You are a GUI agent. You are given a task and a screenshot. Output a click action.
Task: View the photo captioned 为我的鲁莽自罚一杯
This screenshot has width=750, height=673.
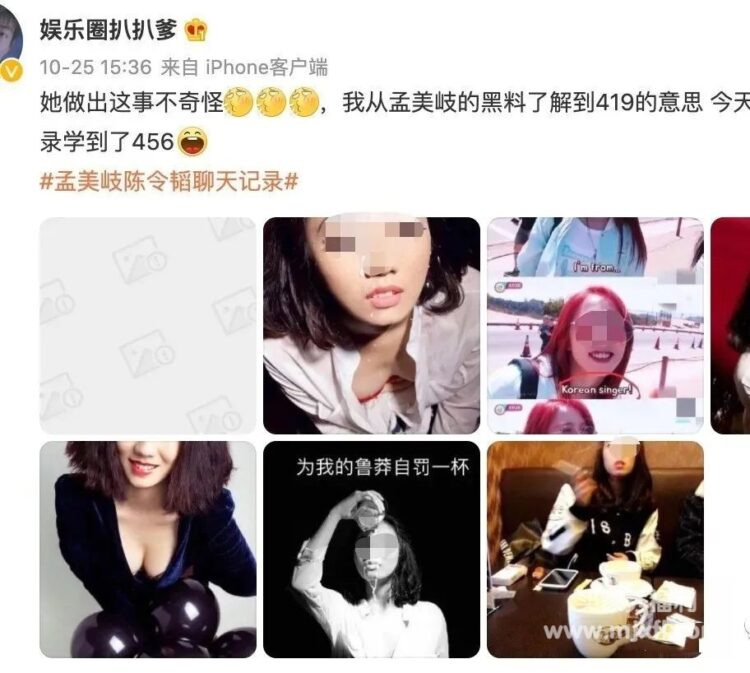click(x=371, y=549)
